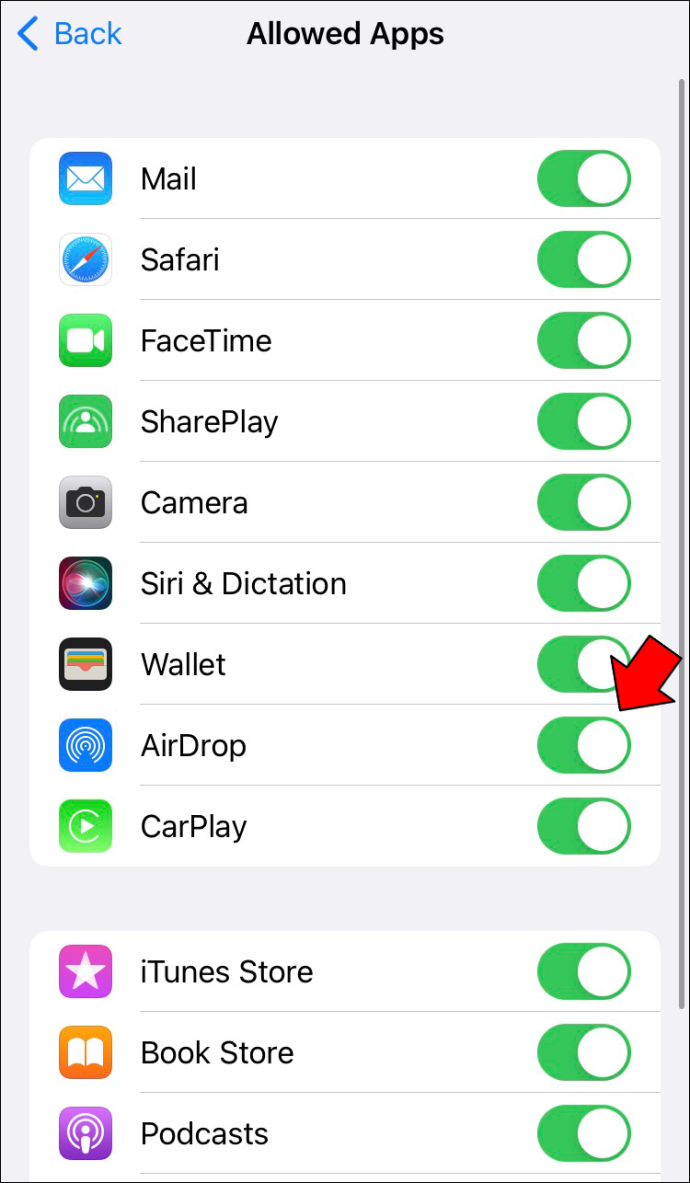Viewport: 690px width, 1183px height.
Task: Toggle Podcasts off
Action: [584, 1133]
